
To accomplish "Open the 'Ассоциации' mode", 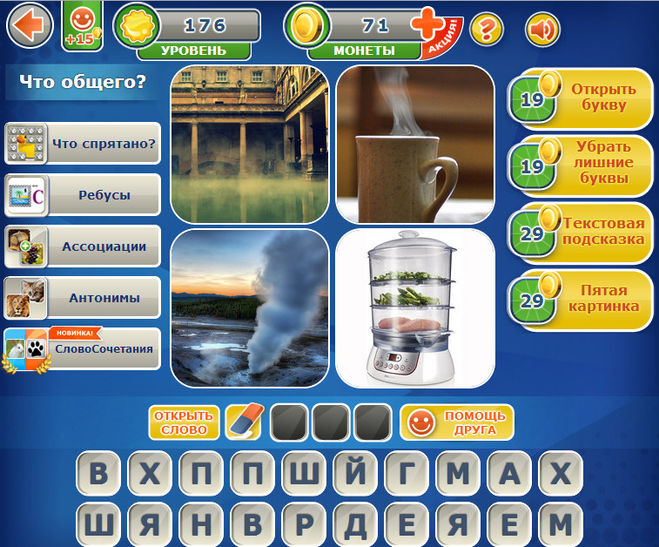I will (x=83, y=246).
